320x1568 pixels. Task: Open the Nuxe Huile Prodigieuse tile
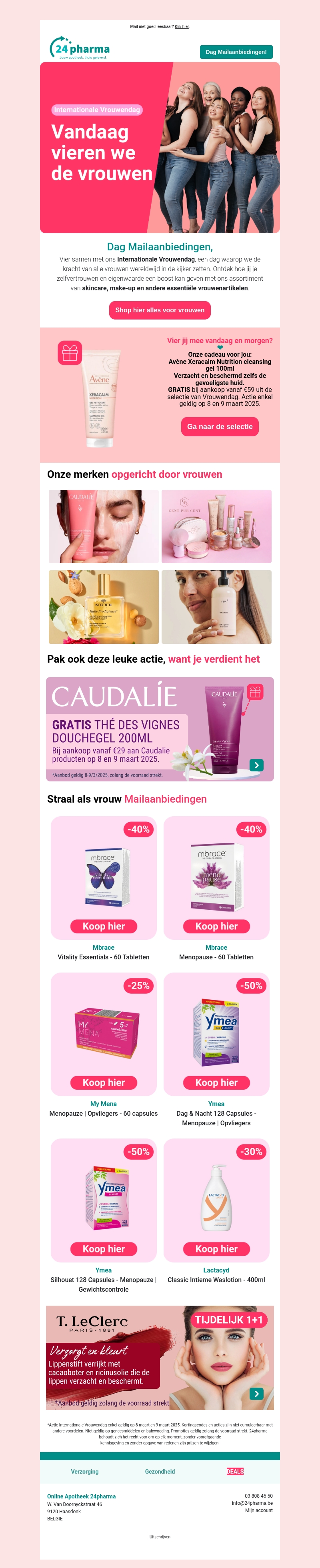point(104,607)
